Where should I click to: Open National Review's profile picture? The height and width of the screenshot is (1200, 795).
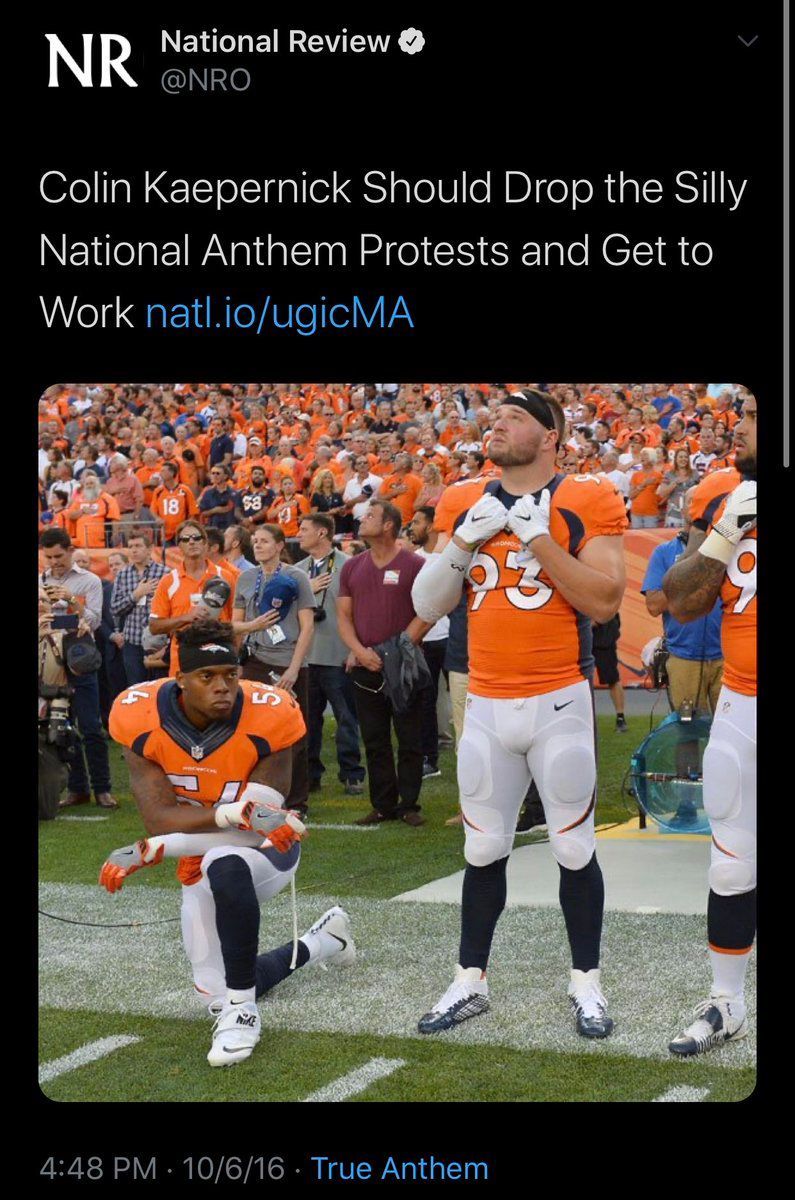tap(92, 62)
